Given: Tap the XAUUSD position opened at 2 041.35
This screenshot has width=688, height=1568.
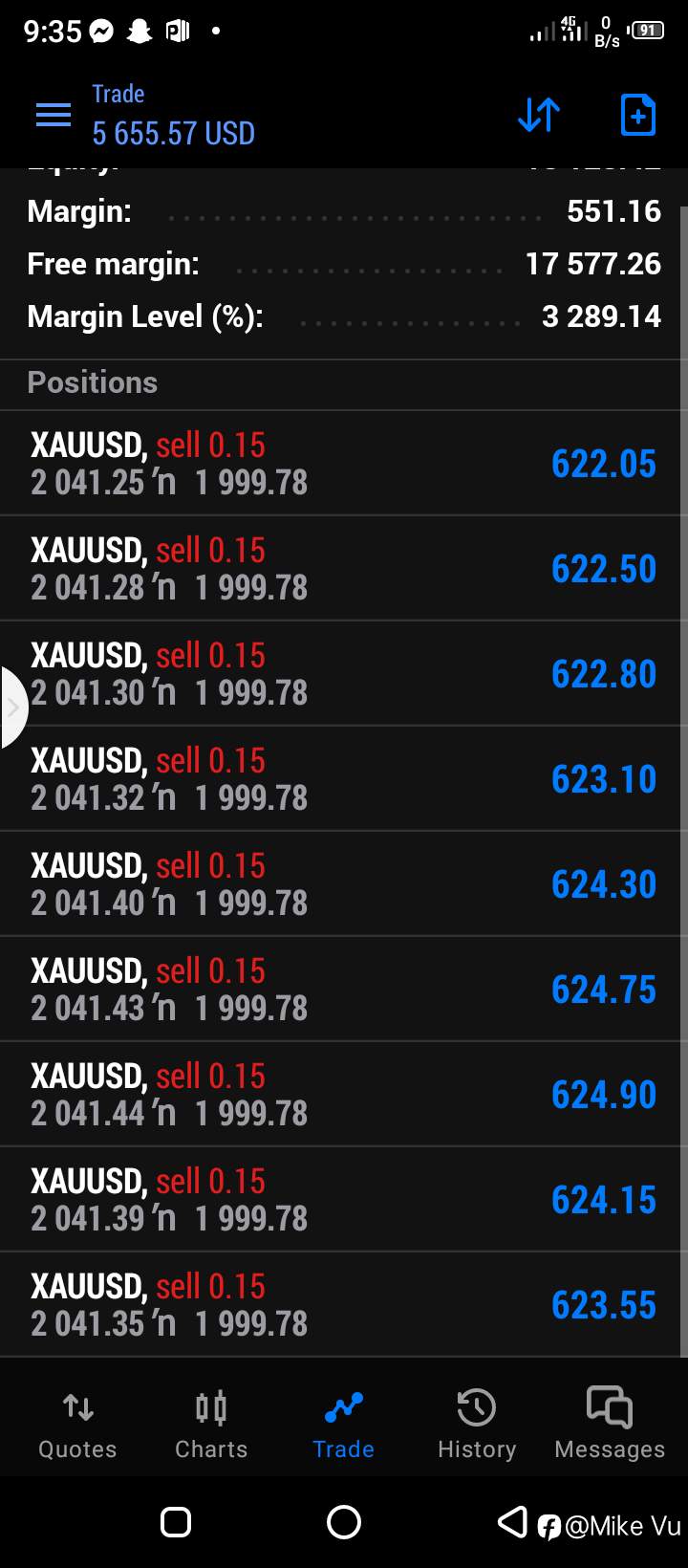Looking at the screenshot, I should (x=344, y=1305).
